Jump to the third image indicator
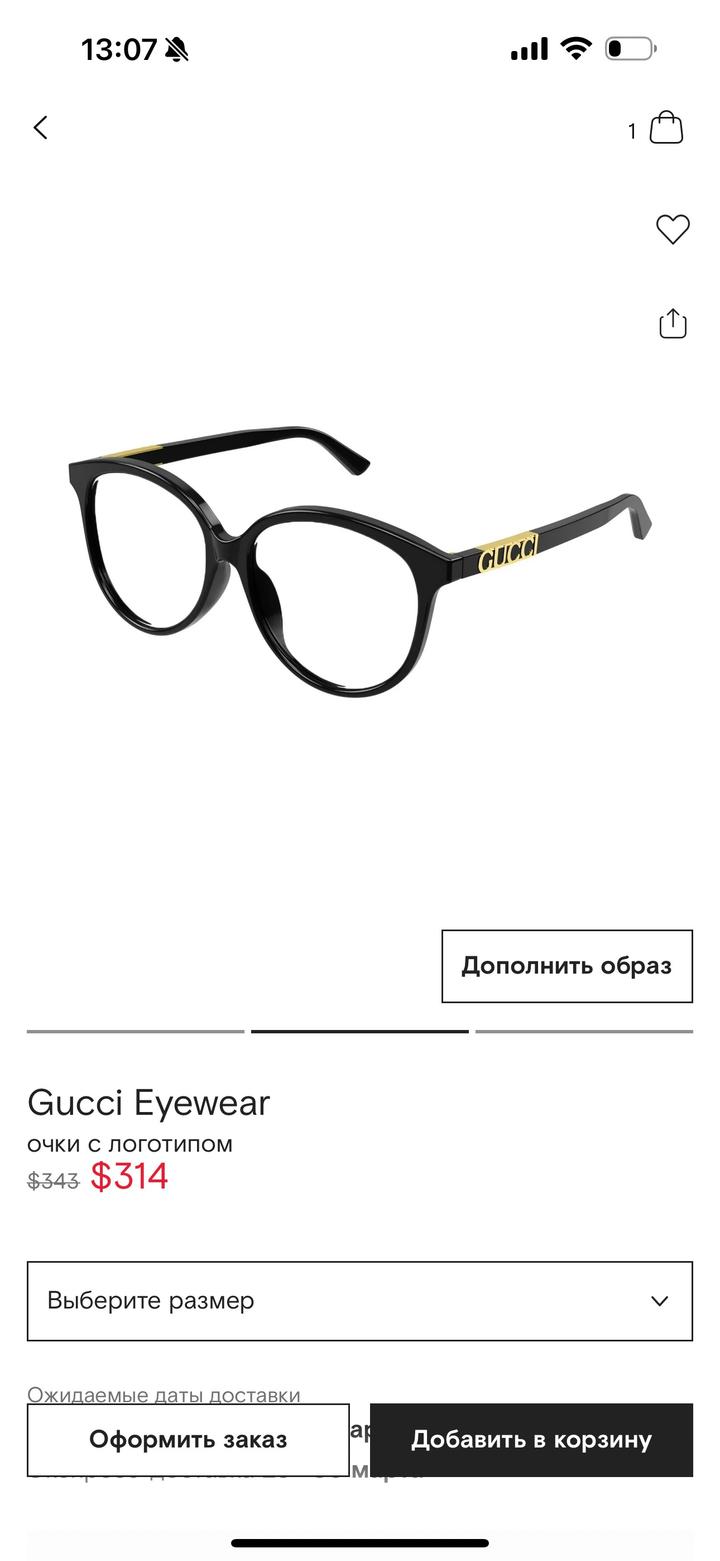Viewport: 720px width, 1561px height. (x=584, y=1031)
